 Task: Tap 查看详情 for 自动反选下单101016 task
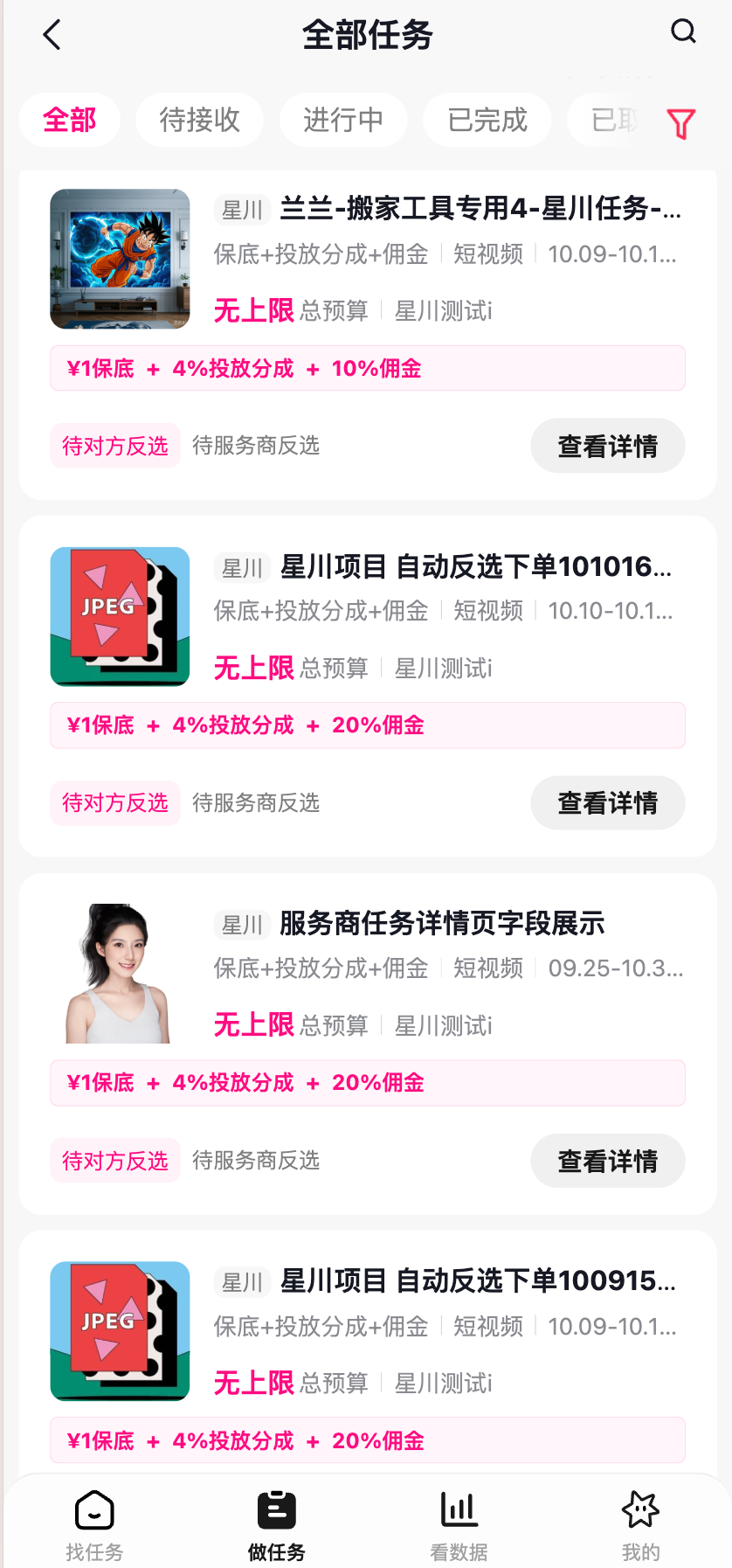tap(607, 802)
